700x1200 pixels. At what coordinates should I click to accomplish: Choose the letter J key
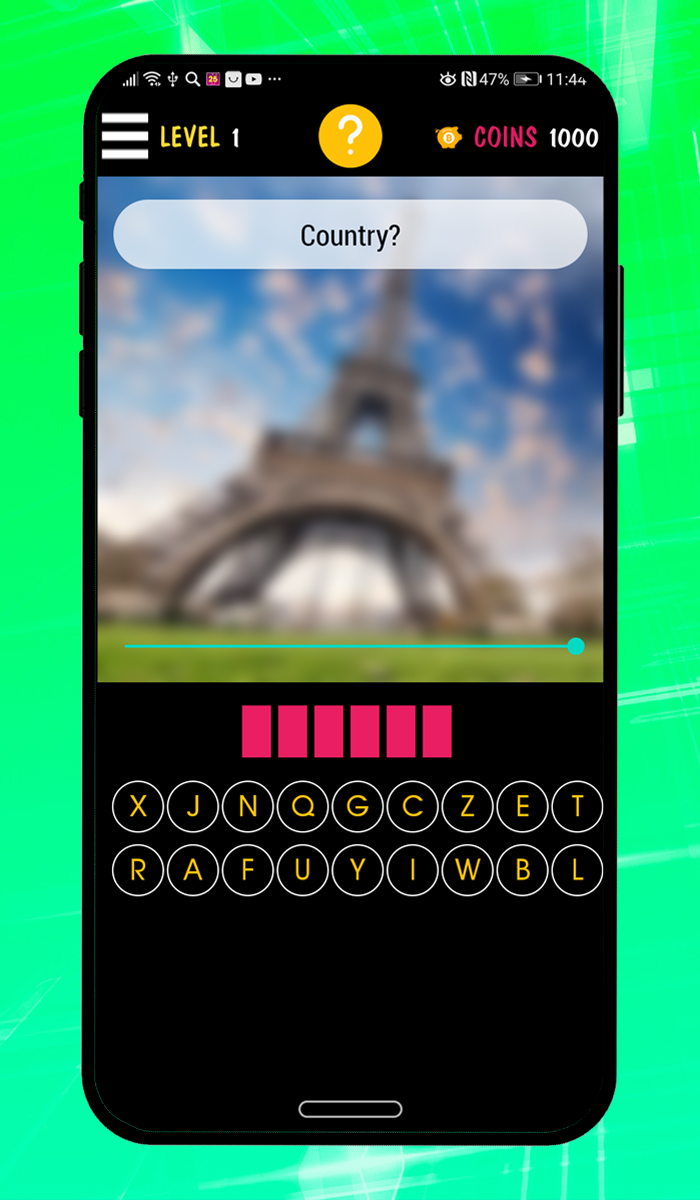193,806
